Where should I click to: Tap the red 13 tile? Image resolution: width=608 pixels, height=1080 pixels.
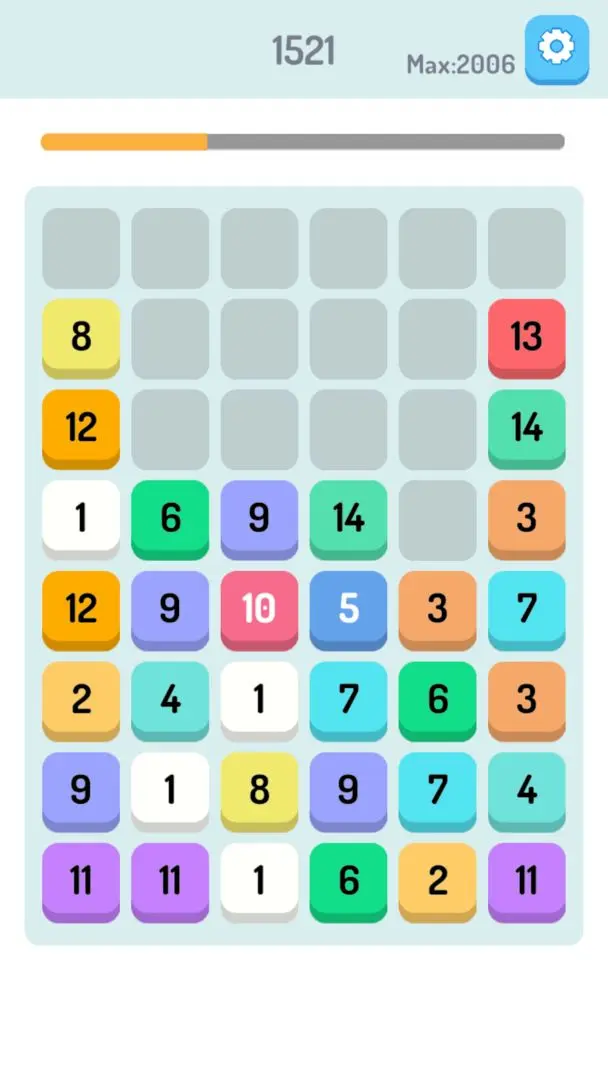pos(527,337)
